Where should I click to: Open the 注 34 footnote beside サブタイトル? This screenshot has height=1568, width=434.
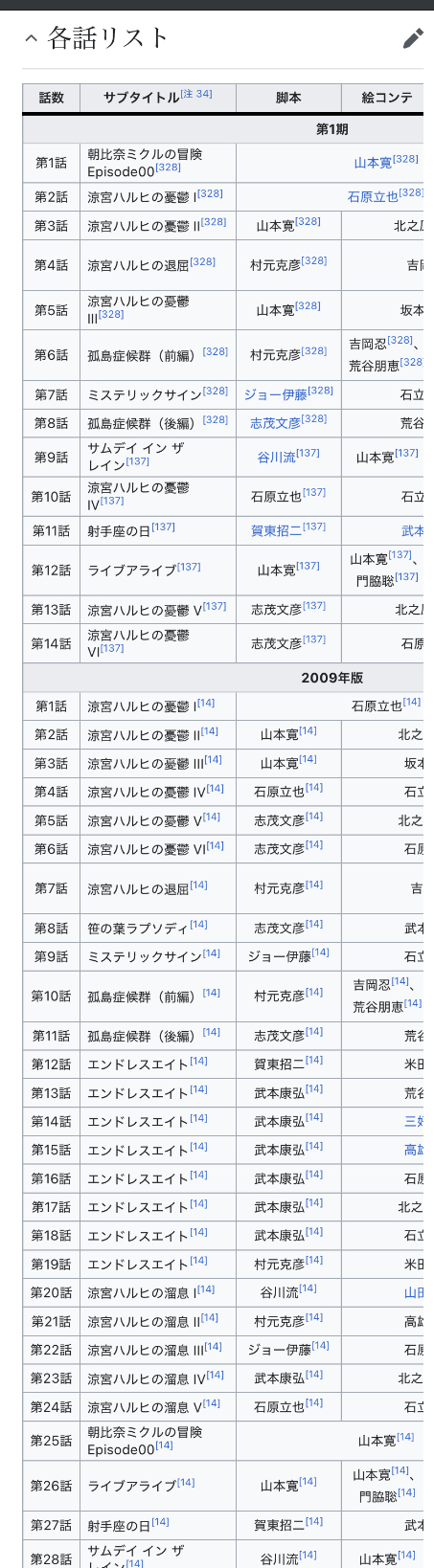click(x=196, y=94)
